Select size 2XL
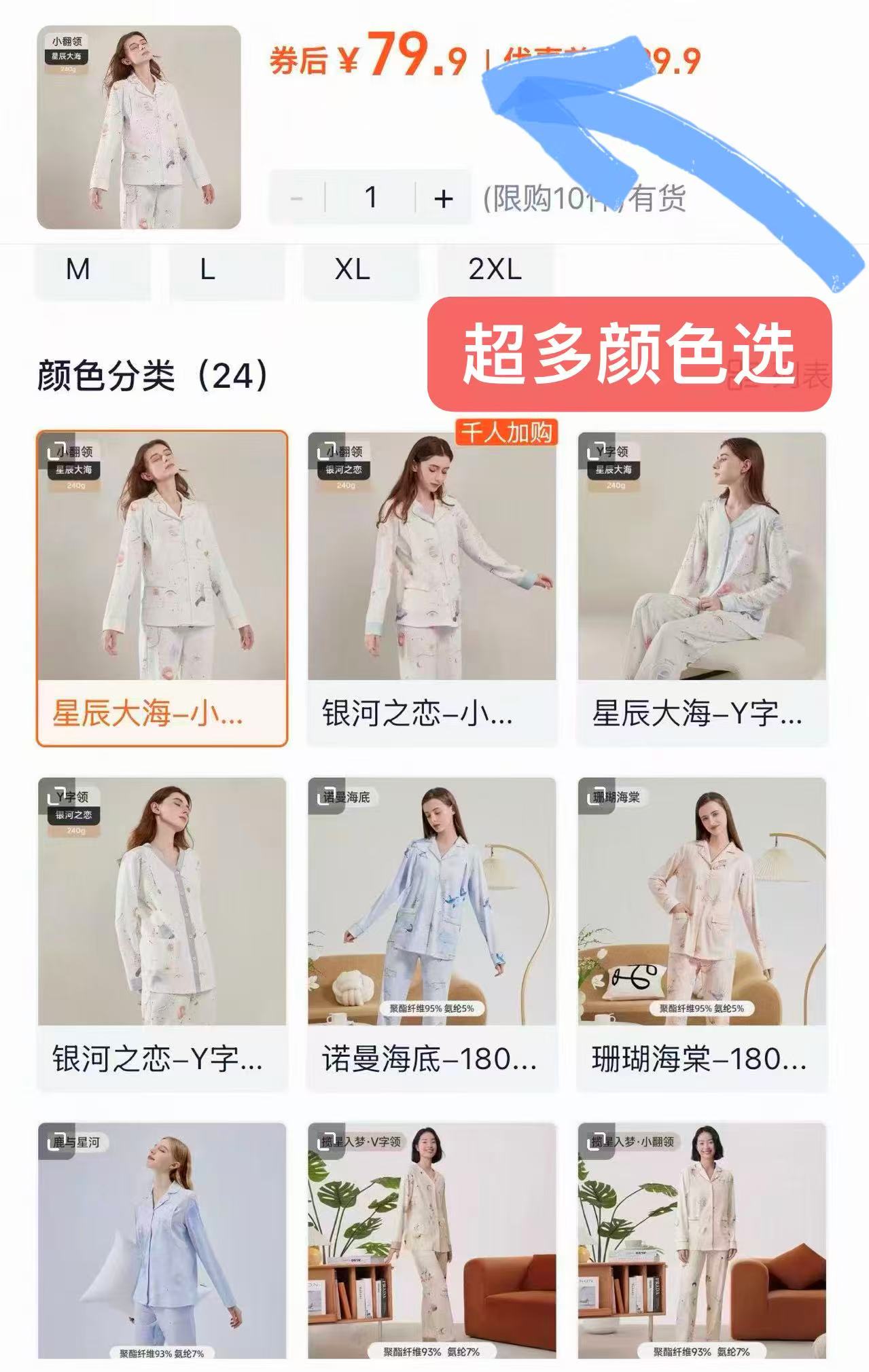Screen dimensions: 869x1372 [x=494, y=270]
